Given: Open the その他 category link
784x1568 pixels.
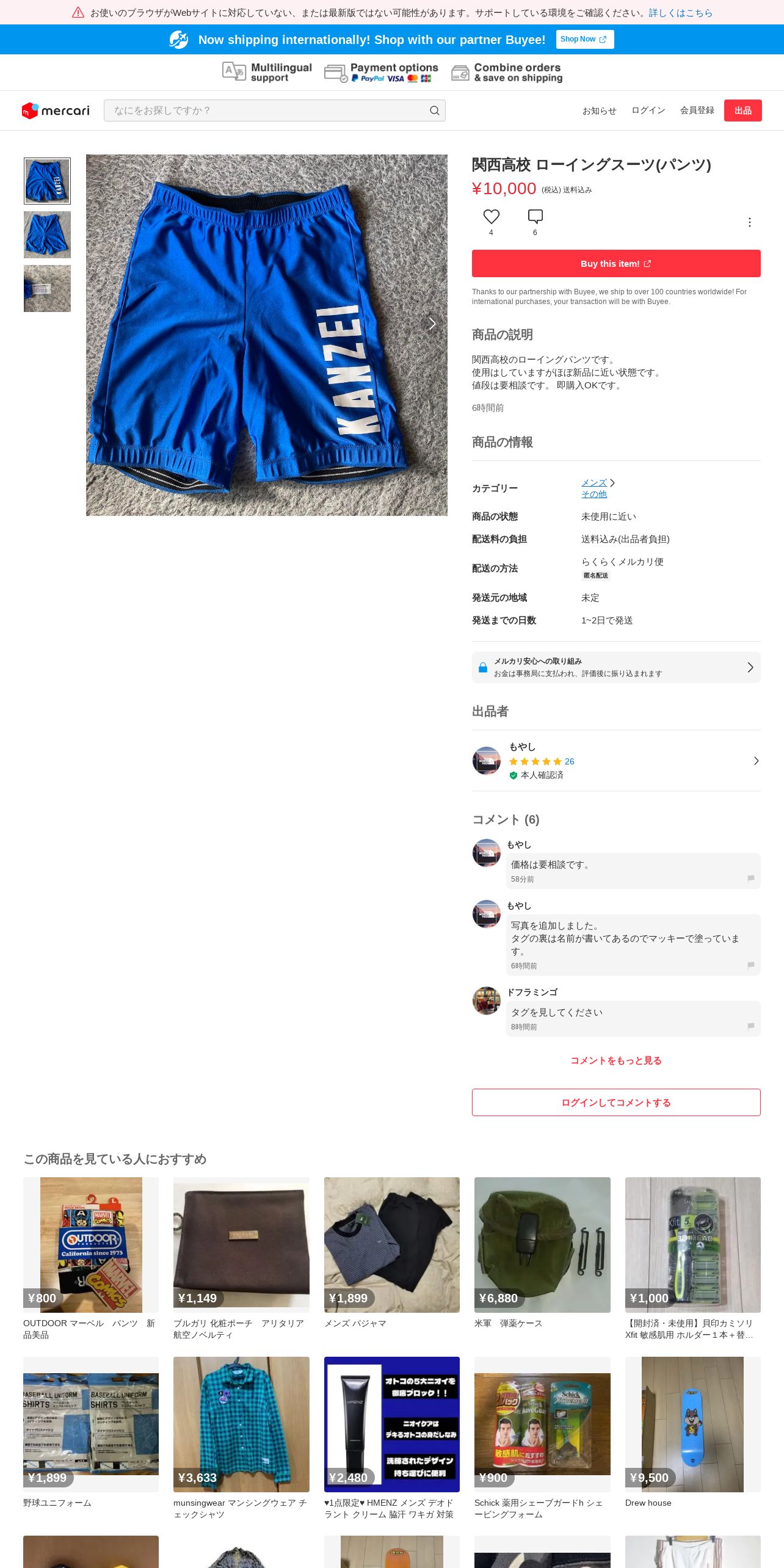Looking at the screenshot, I should (x=593, y=494).
